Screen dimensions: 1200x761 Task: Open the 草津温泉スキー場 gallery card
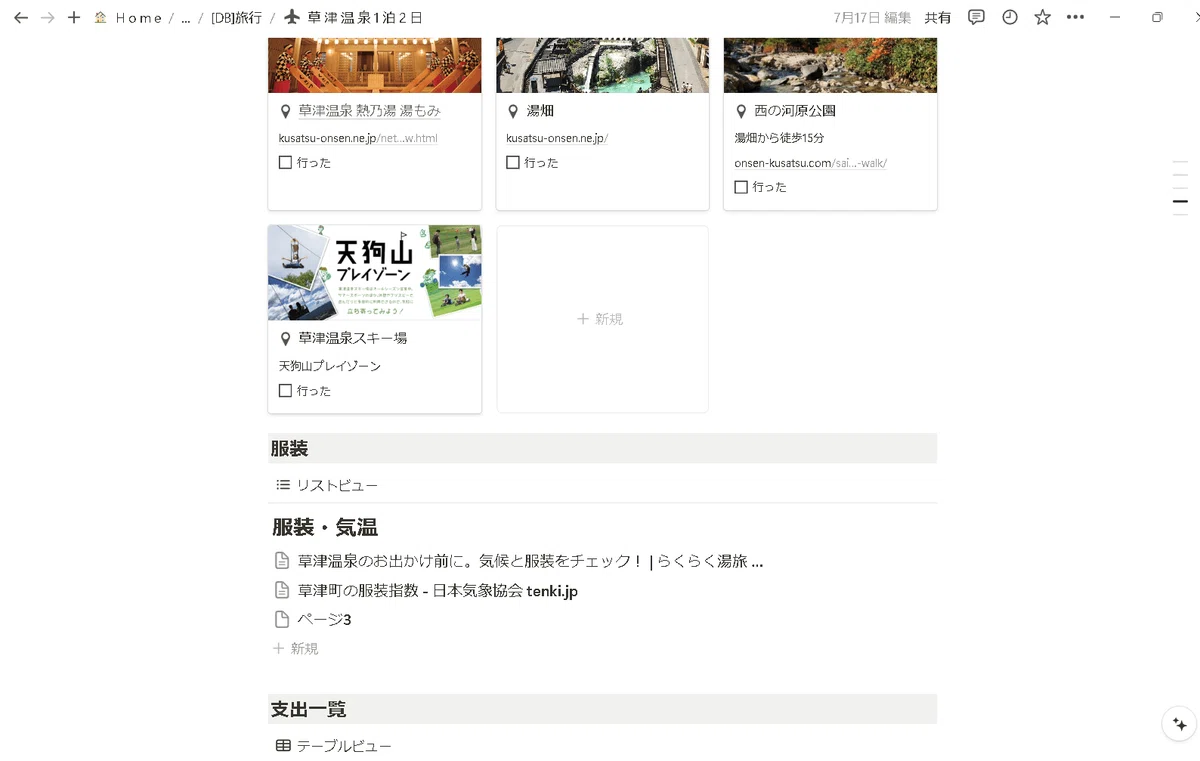point(375,319)
